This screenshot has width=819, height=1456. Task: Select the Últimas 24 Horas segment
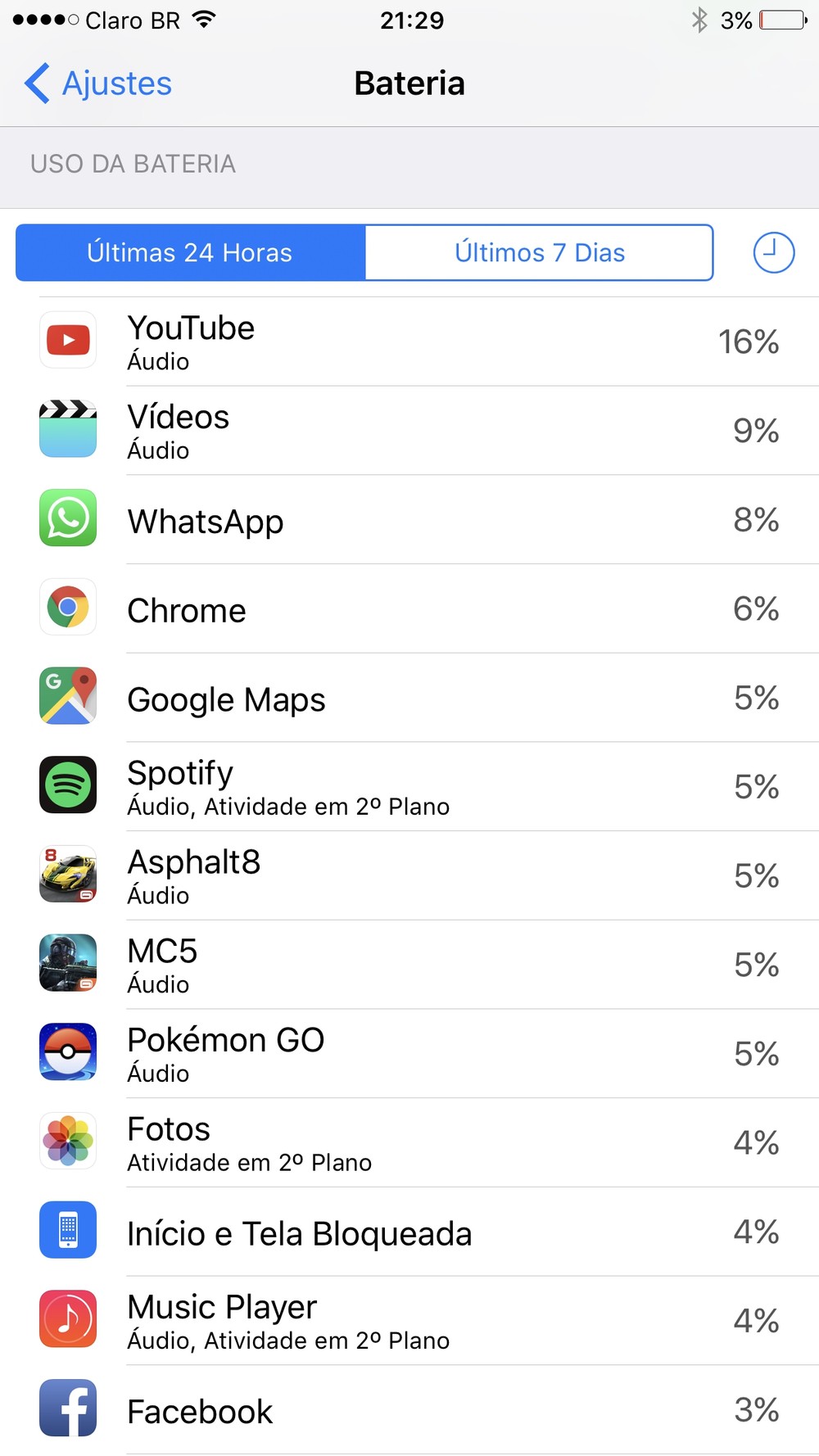tap(190, 252)
